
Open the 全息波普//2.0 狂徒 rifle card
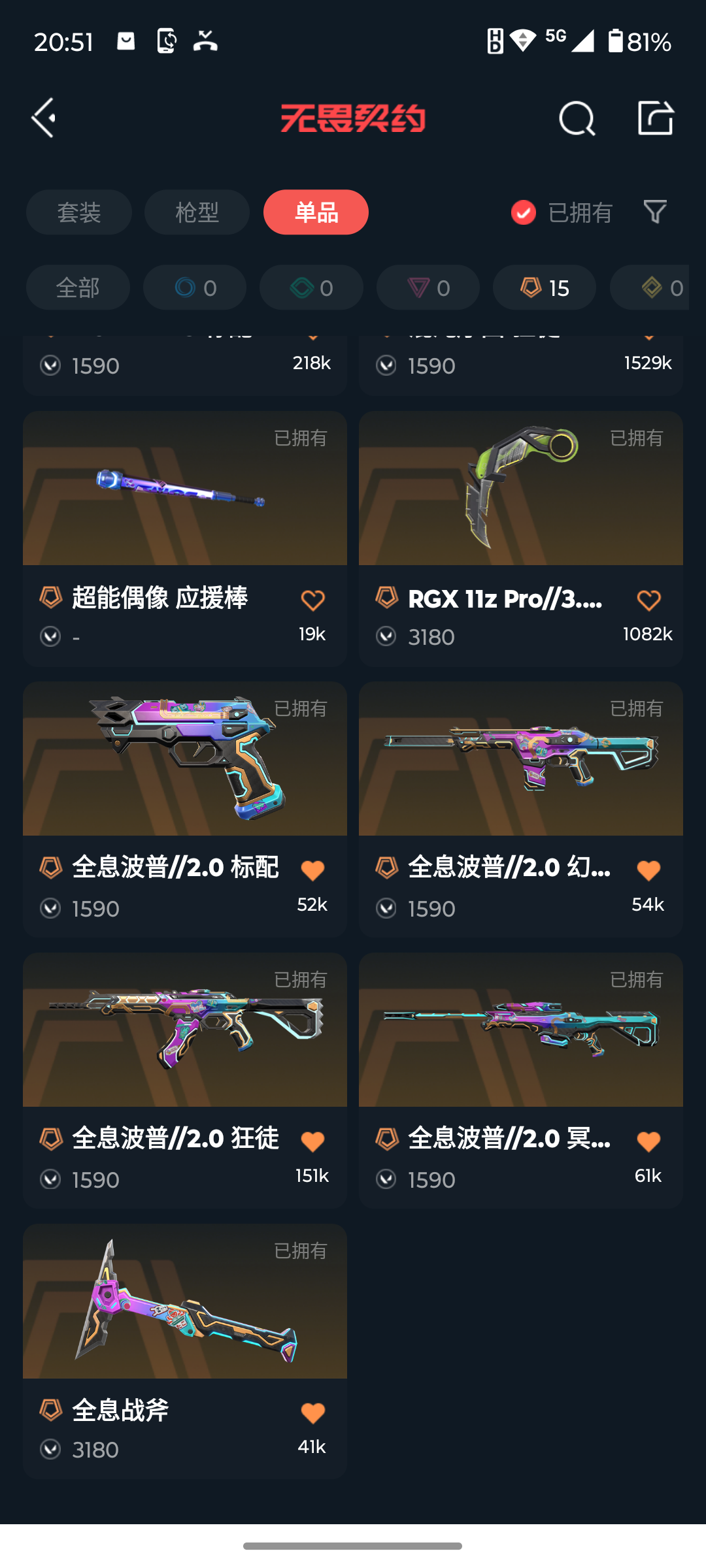(x=185, y=1081)
